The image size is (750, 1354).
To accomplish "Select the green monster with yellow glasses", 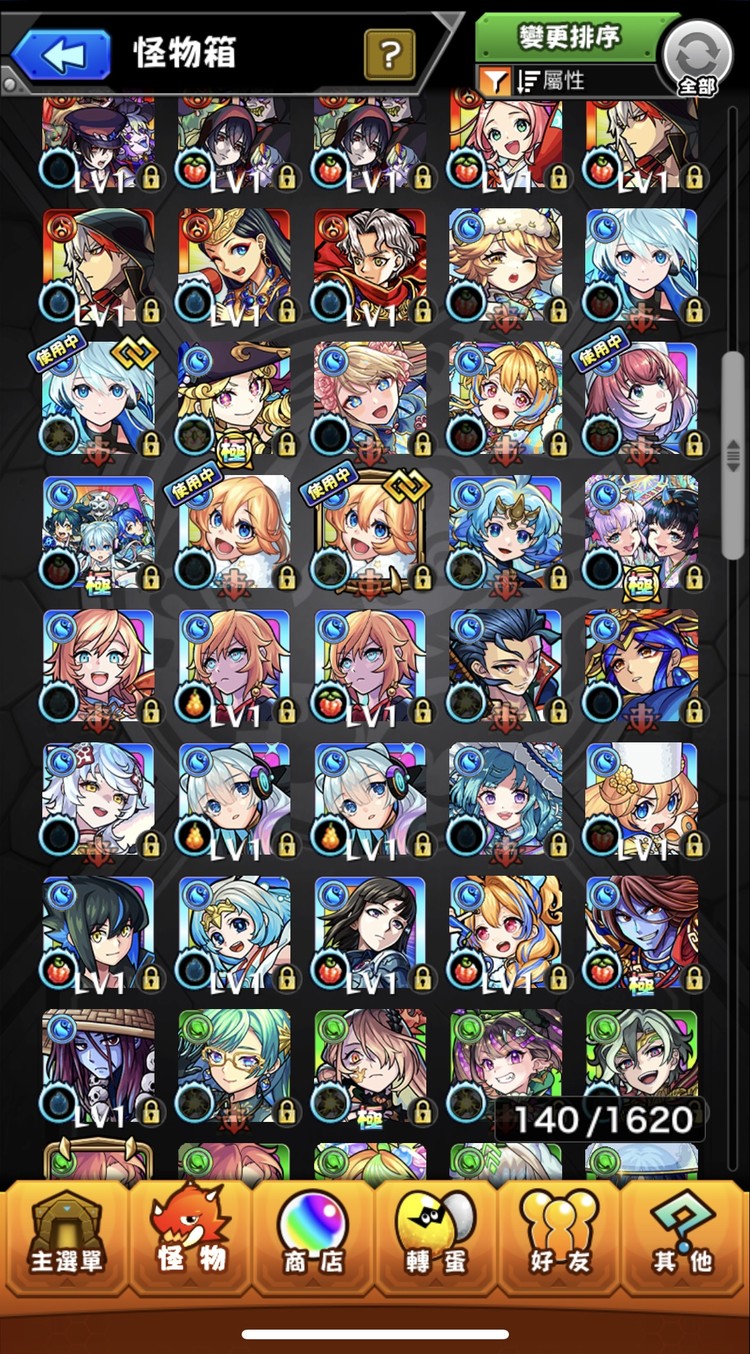I will [x=234, y=1066].
